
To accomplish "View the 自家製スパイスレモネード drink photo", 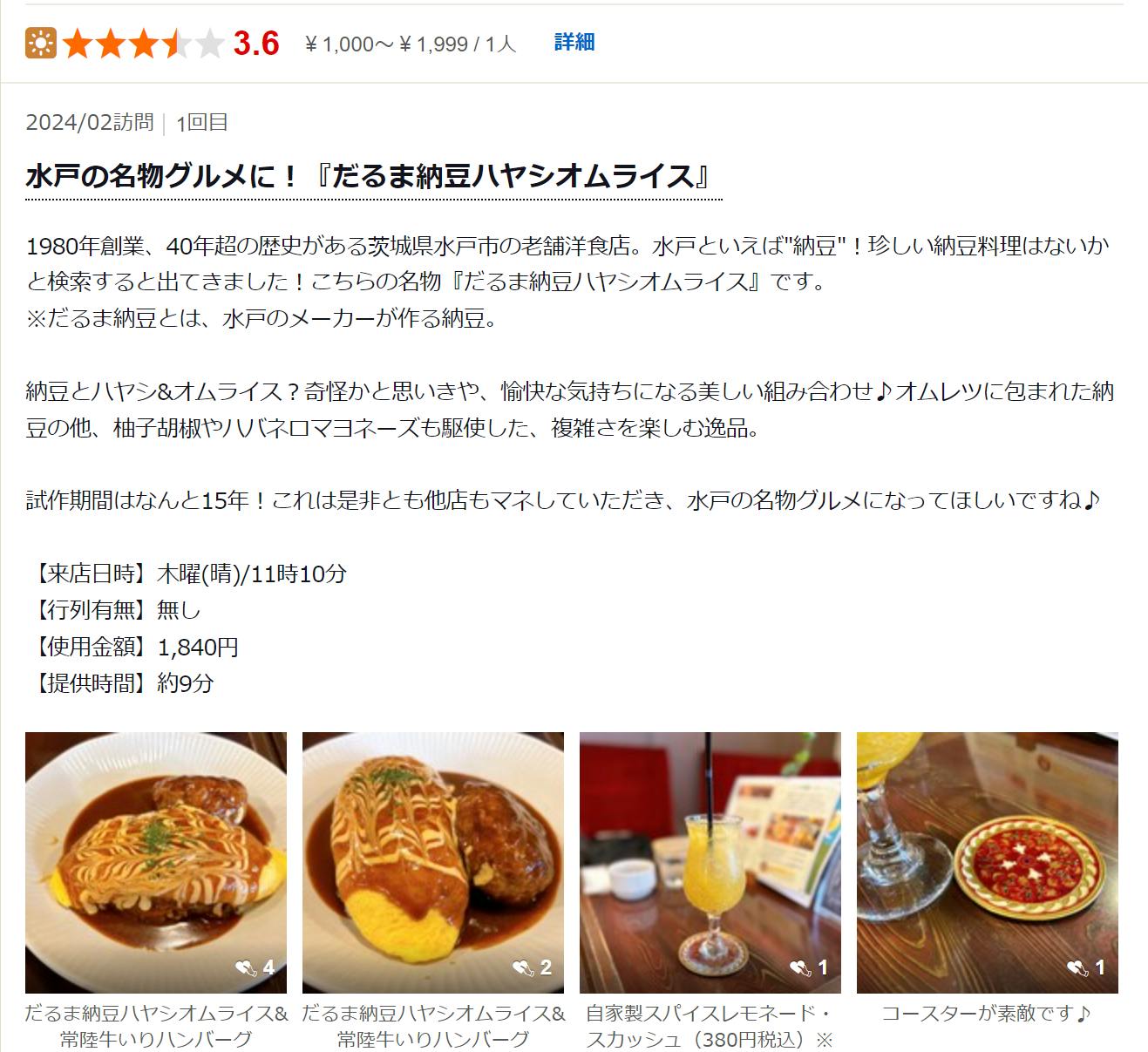I will point(710,863).
